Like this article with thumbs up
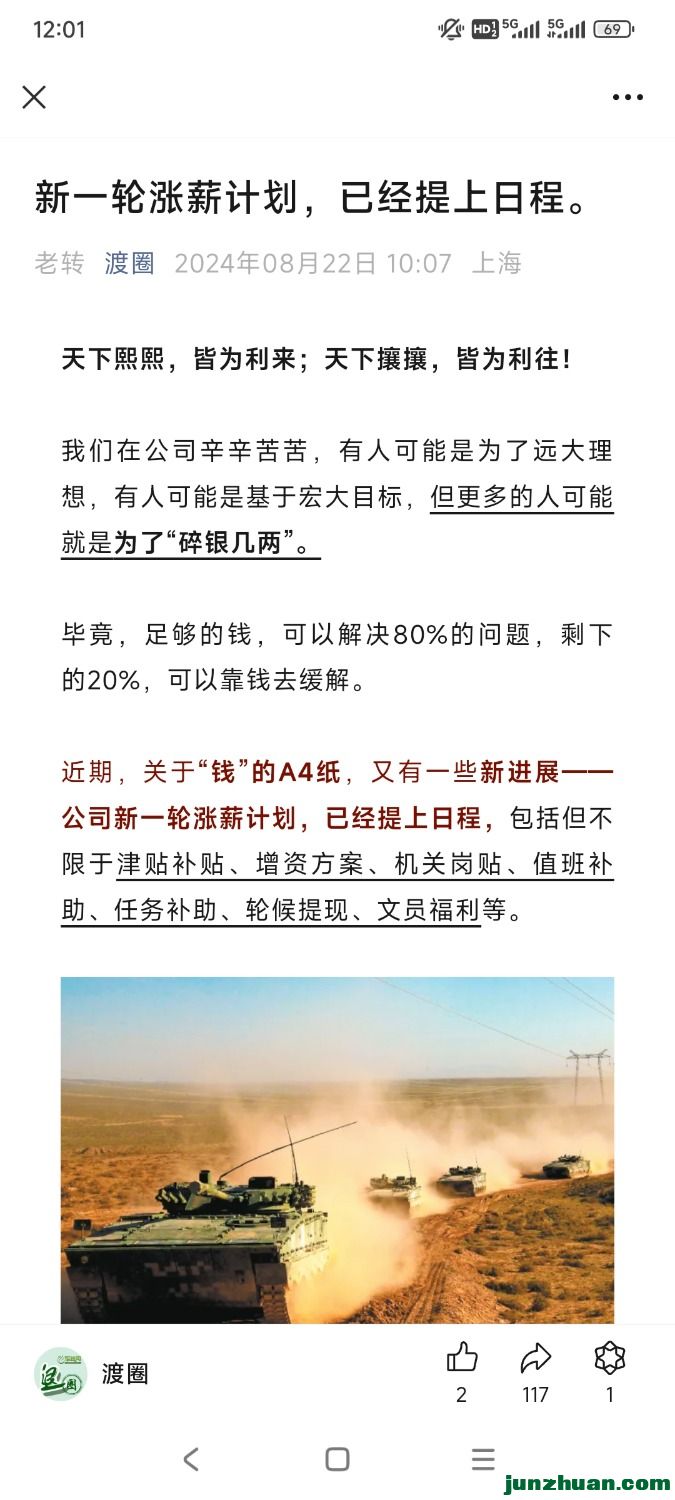The image size is (675, 1500). [x=461, y=1358]
